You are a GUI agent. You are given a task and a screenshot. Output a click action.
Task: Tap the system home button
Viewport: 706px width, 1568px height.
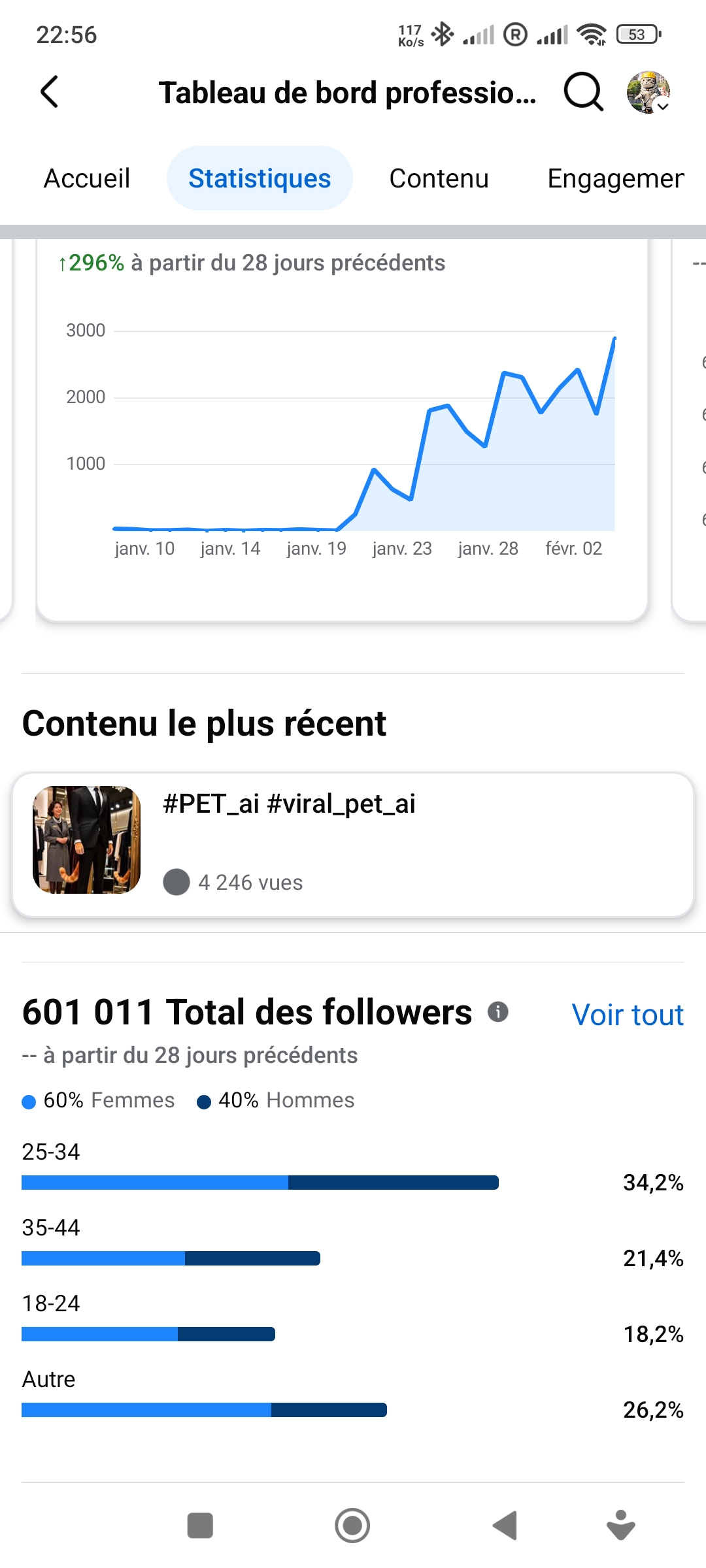(x=352, y=1526)
